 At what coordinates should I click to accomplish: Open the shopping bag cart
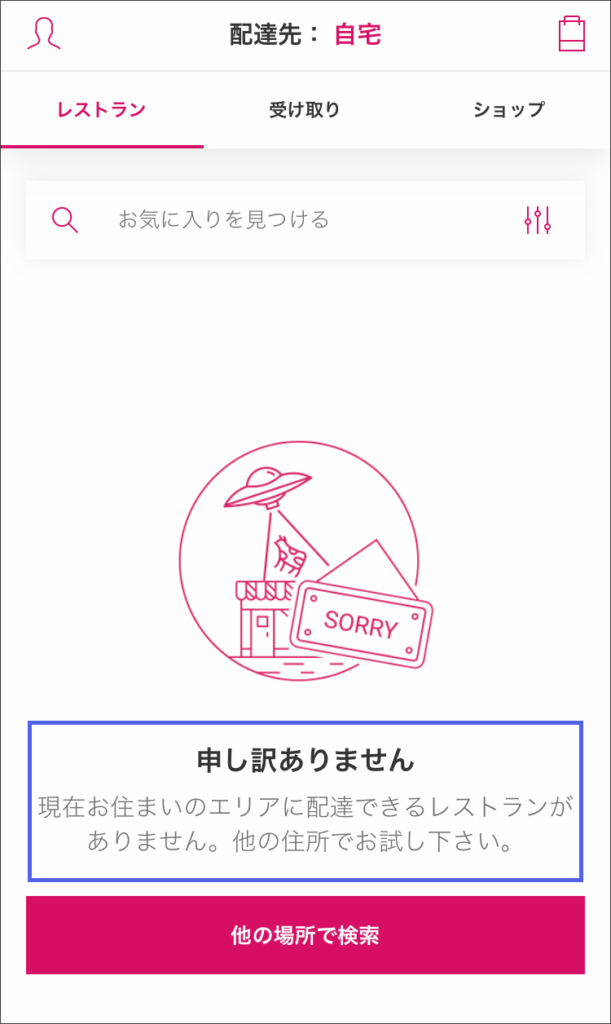571,33
